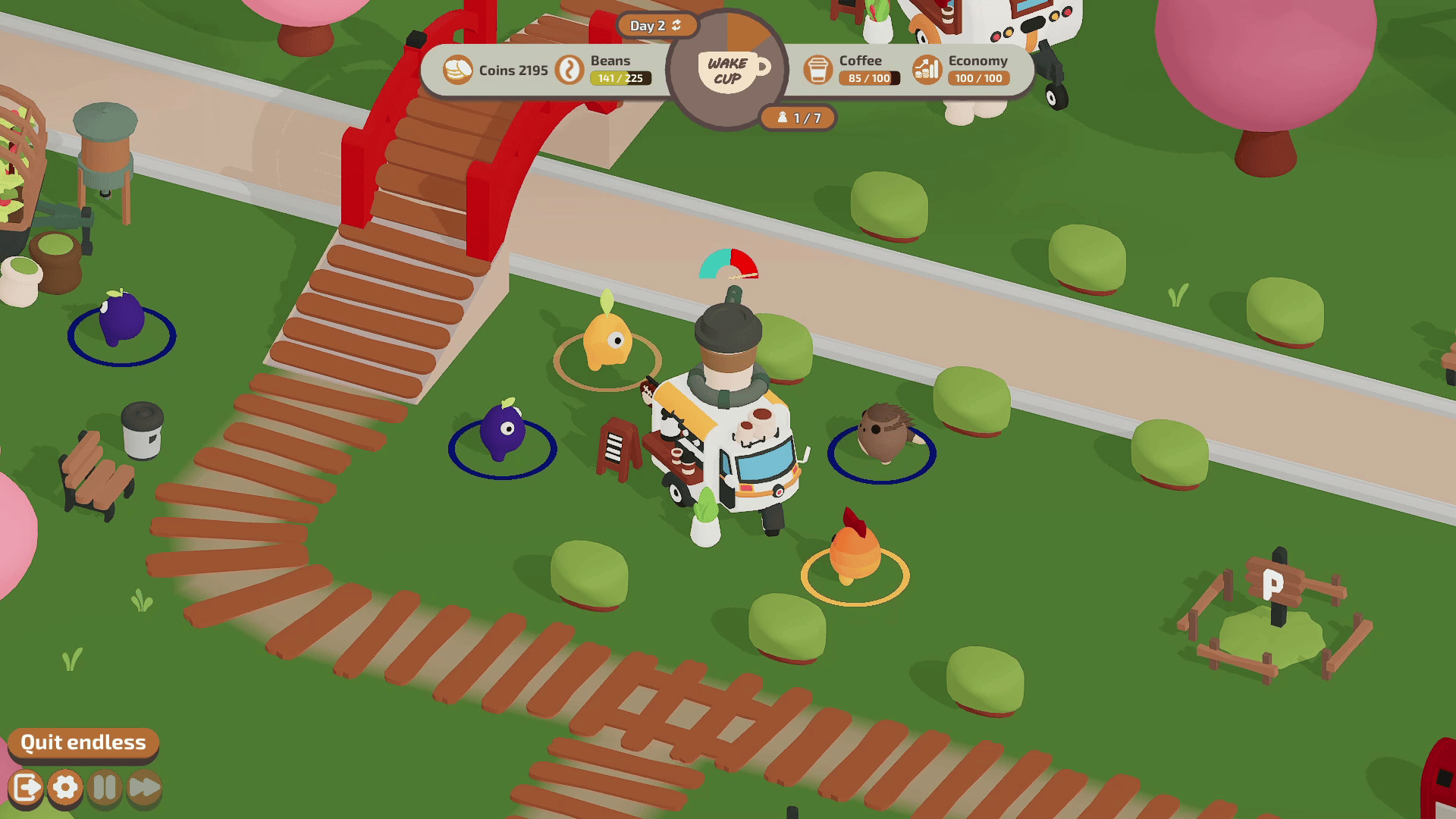Viewport: 1456px width, 819px height.
Task: Select the purple customer by the water tower
Action: pyautogui.click(x=121, y=318)
